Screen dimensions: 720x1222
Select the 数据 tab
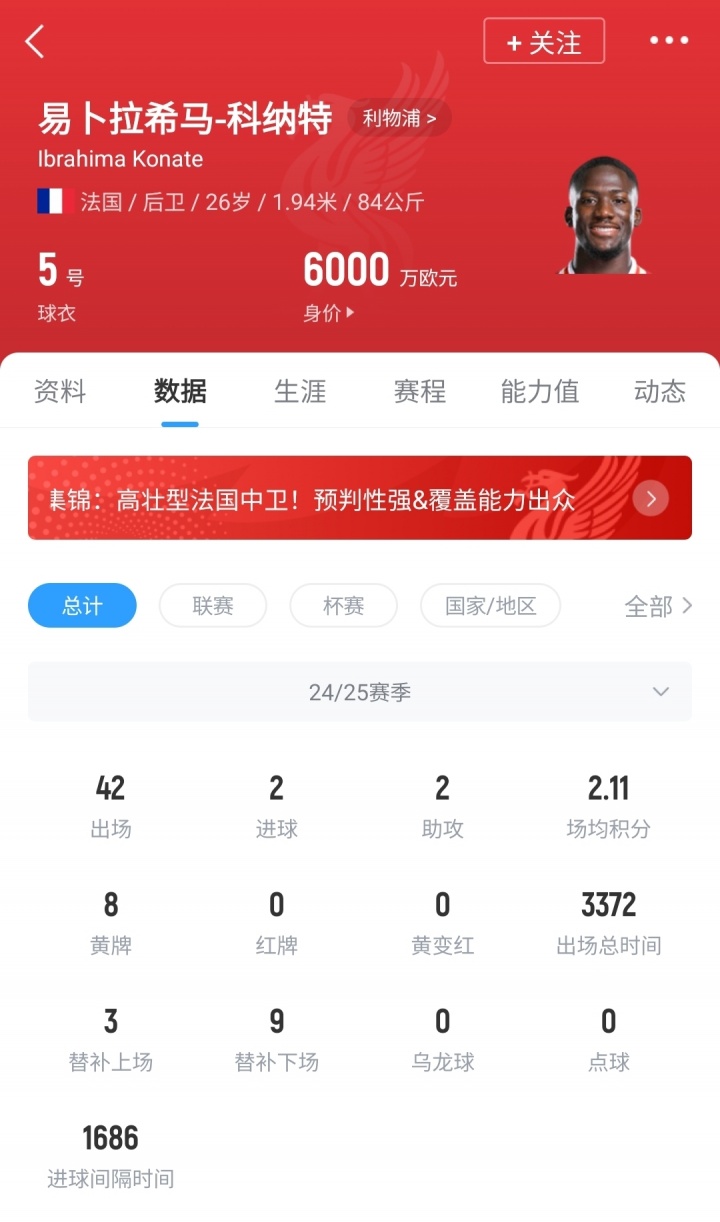(180, 391)
